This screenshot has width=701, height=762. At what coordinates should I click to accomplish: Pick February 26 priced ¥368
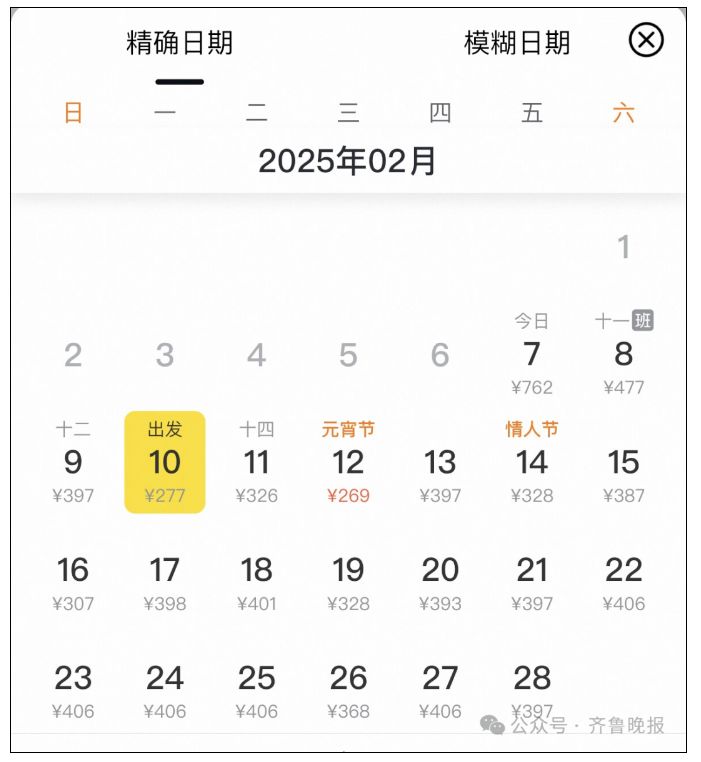pyautogui.click(x=348, y=679)
